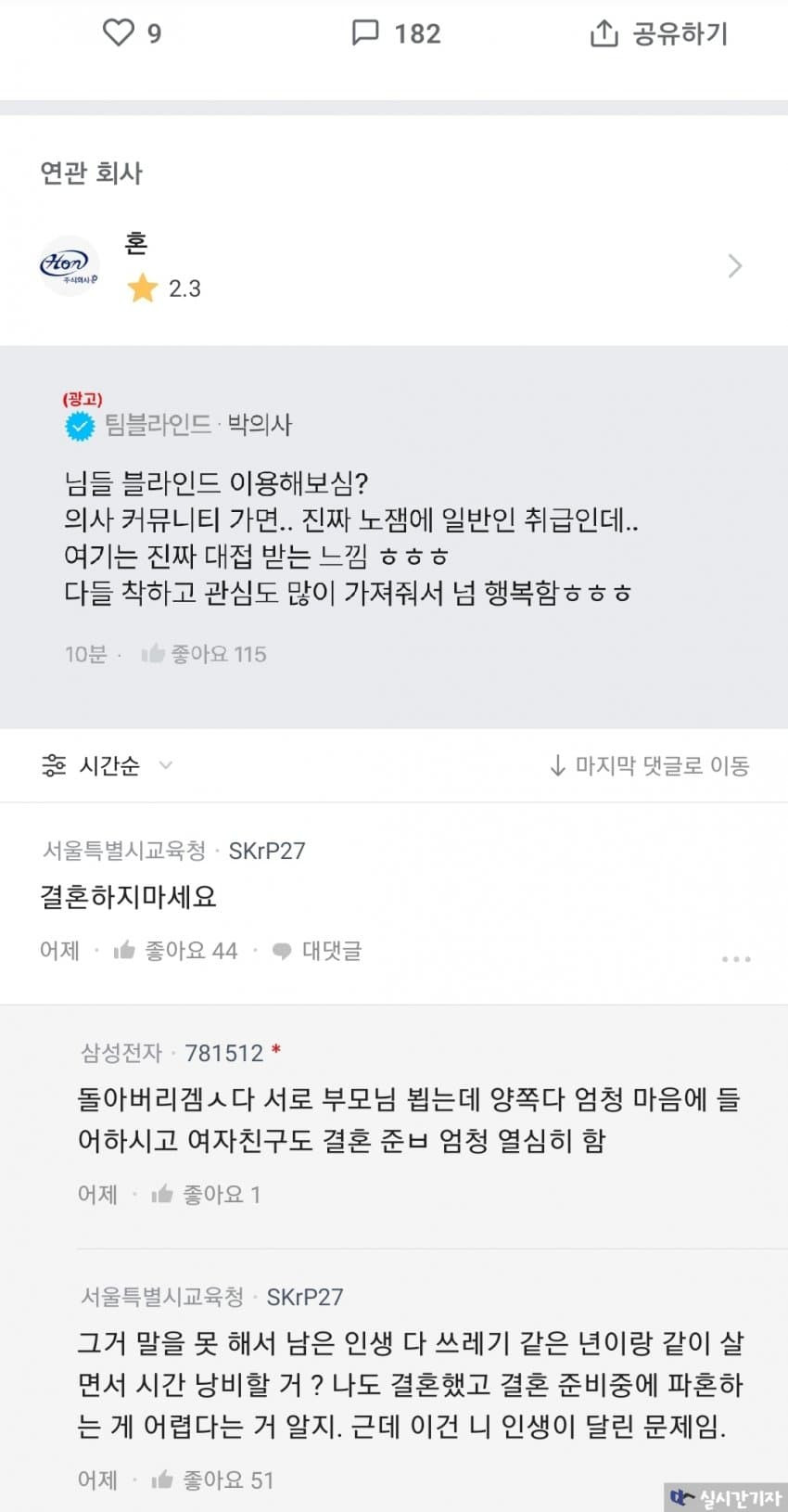Expand the 시간순 sort dropdown
This screenshot has height=1512, width=788.
click(108, 765)
